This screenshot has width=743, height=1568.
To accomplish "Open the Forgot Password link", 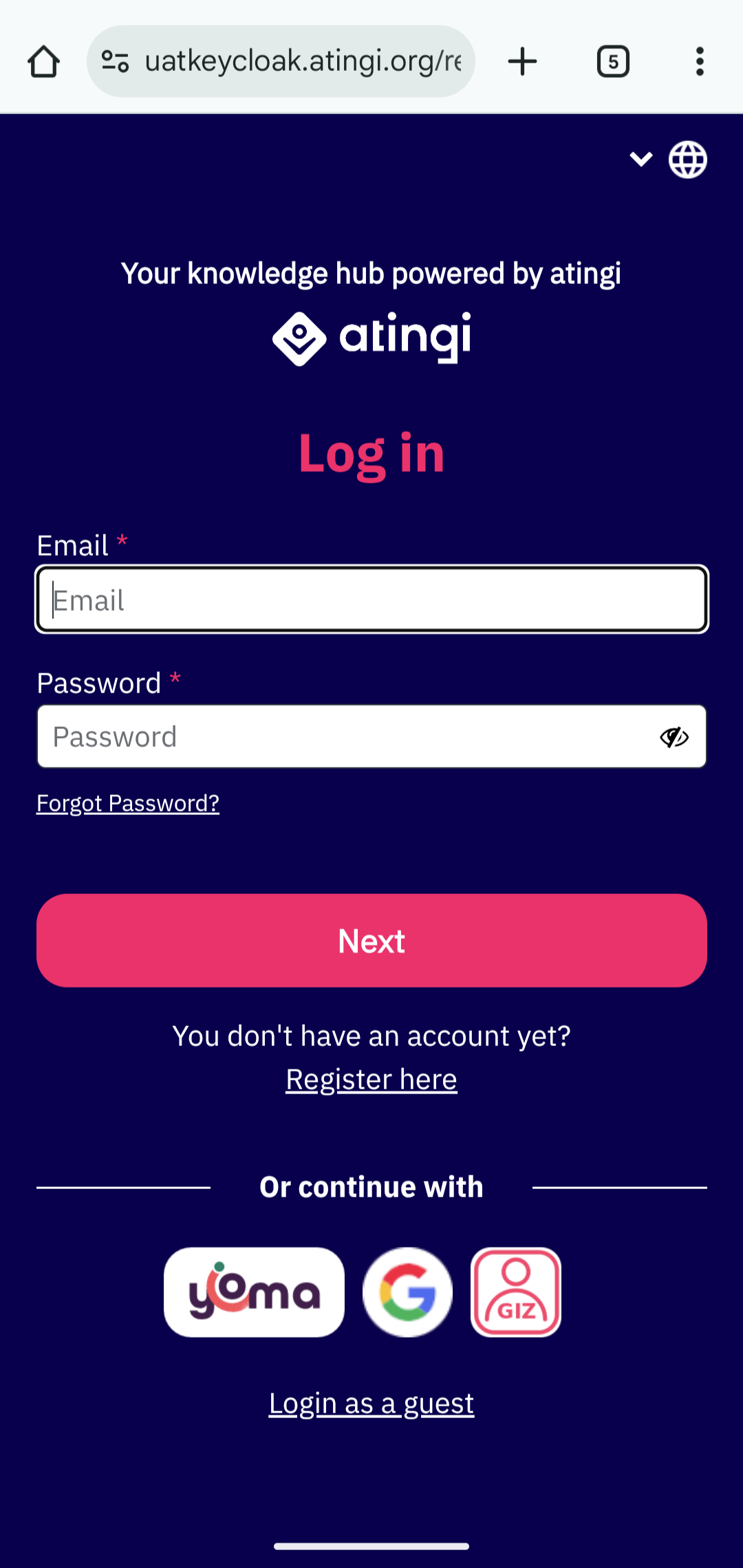I will pyautogui.click(x=128, y=803).
